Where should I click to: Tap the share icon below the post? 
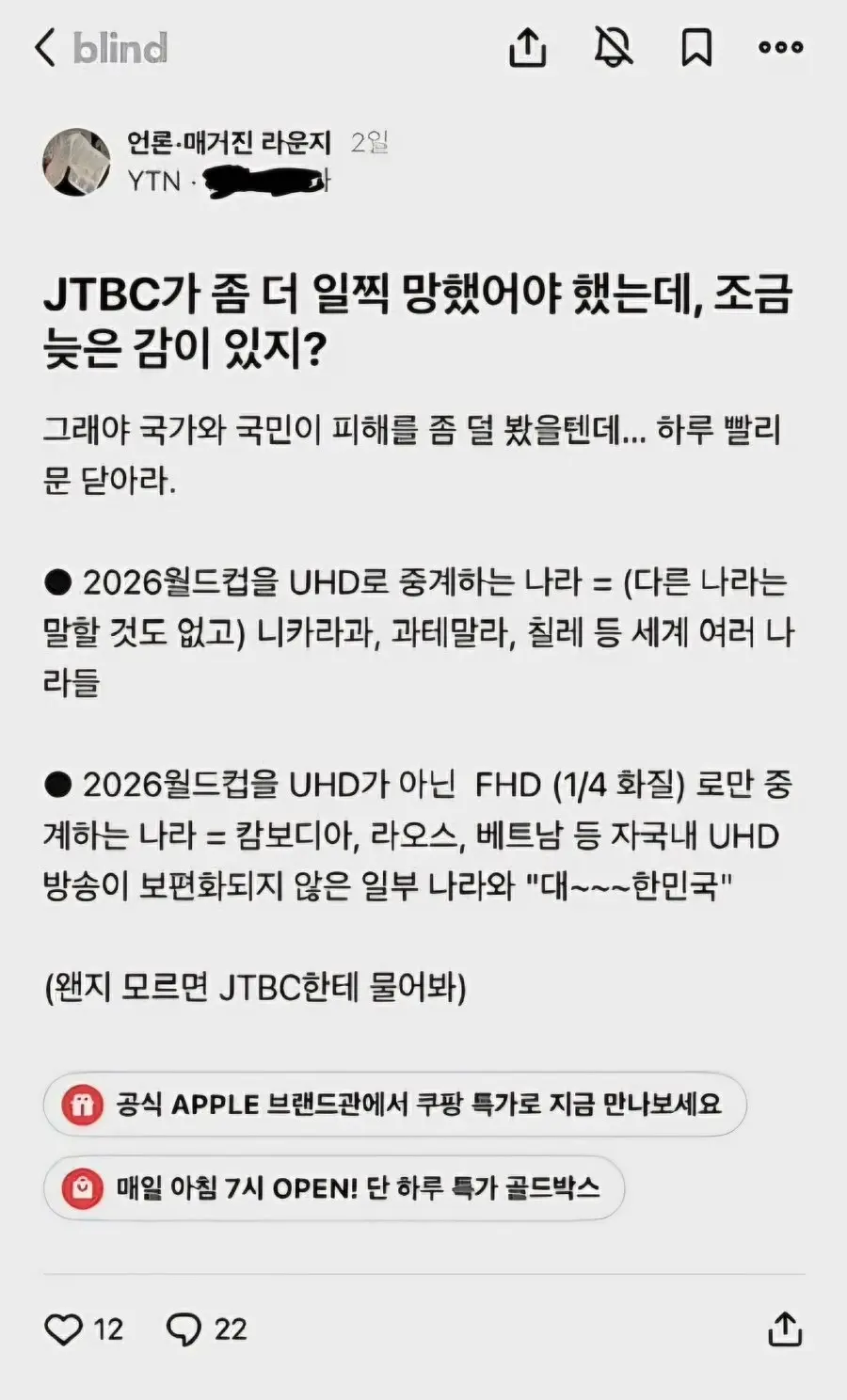pos(785,1328)
